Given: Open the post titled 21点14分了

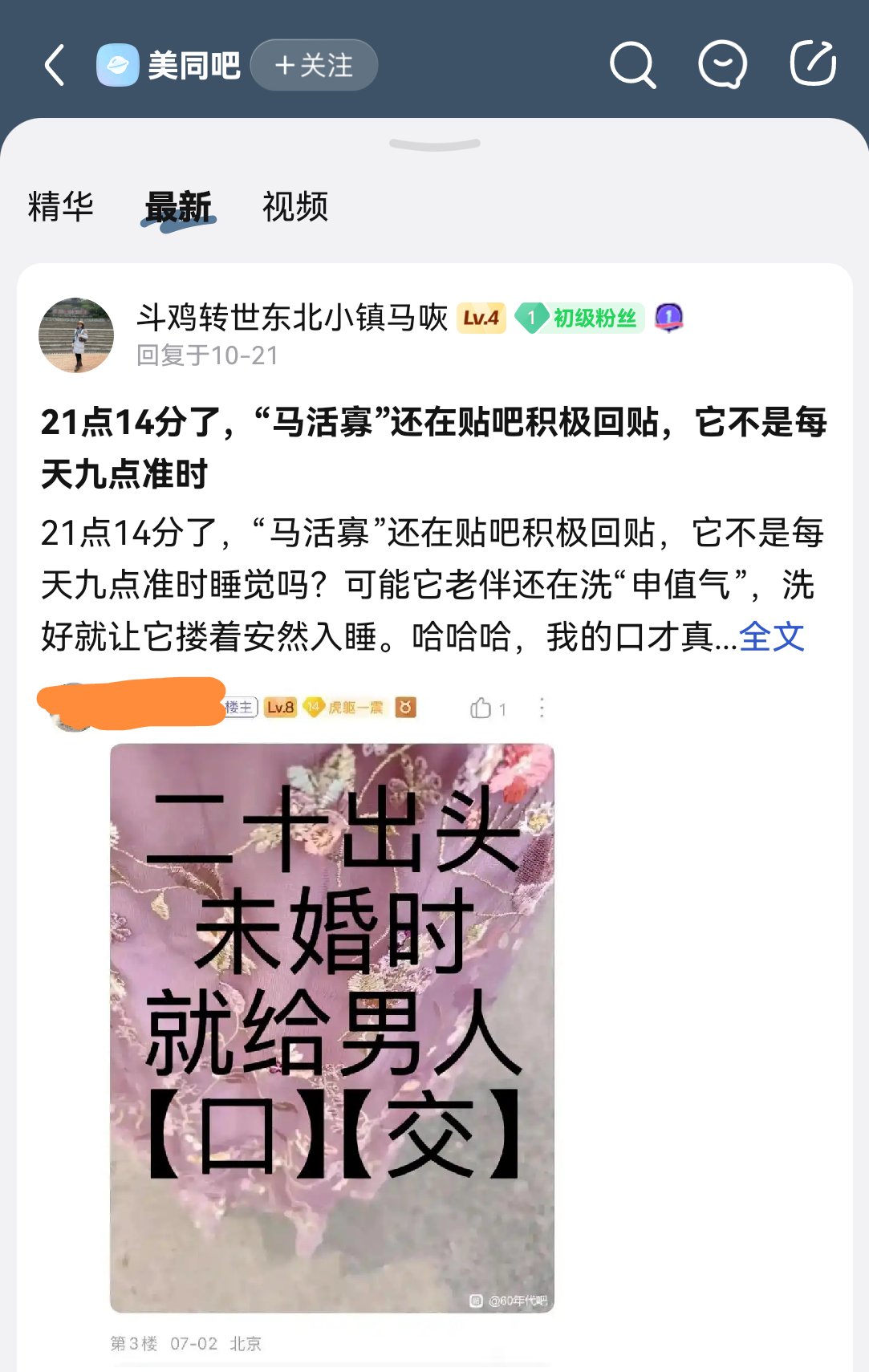Looking at the screenshot, I should (433, 447).
